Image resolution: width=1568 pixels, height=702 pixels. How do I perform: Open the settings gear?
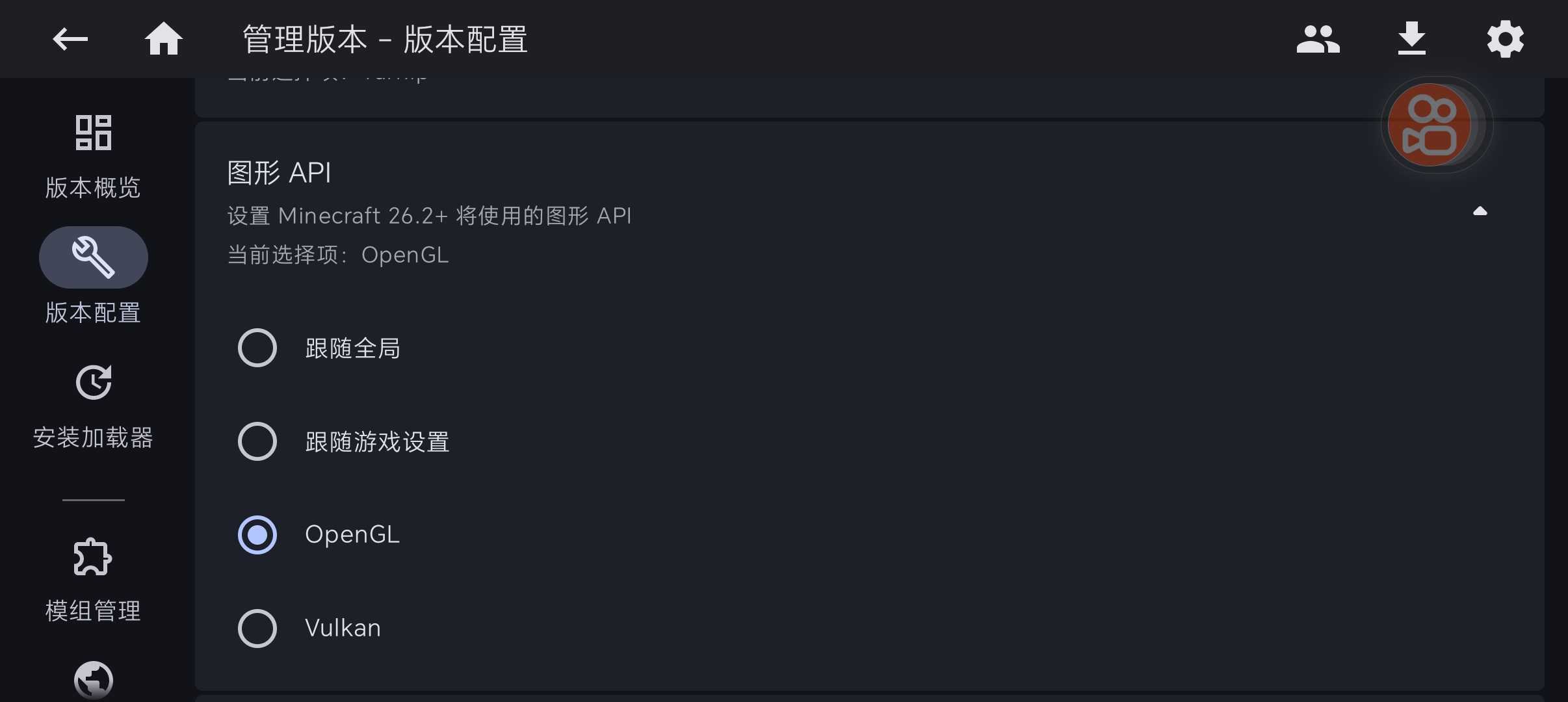click(x=1505, y=39)
